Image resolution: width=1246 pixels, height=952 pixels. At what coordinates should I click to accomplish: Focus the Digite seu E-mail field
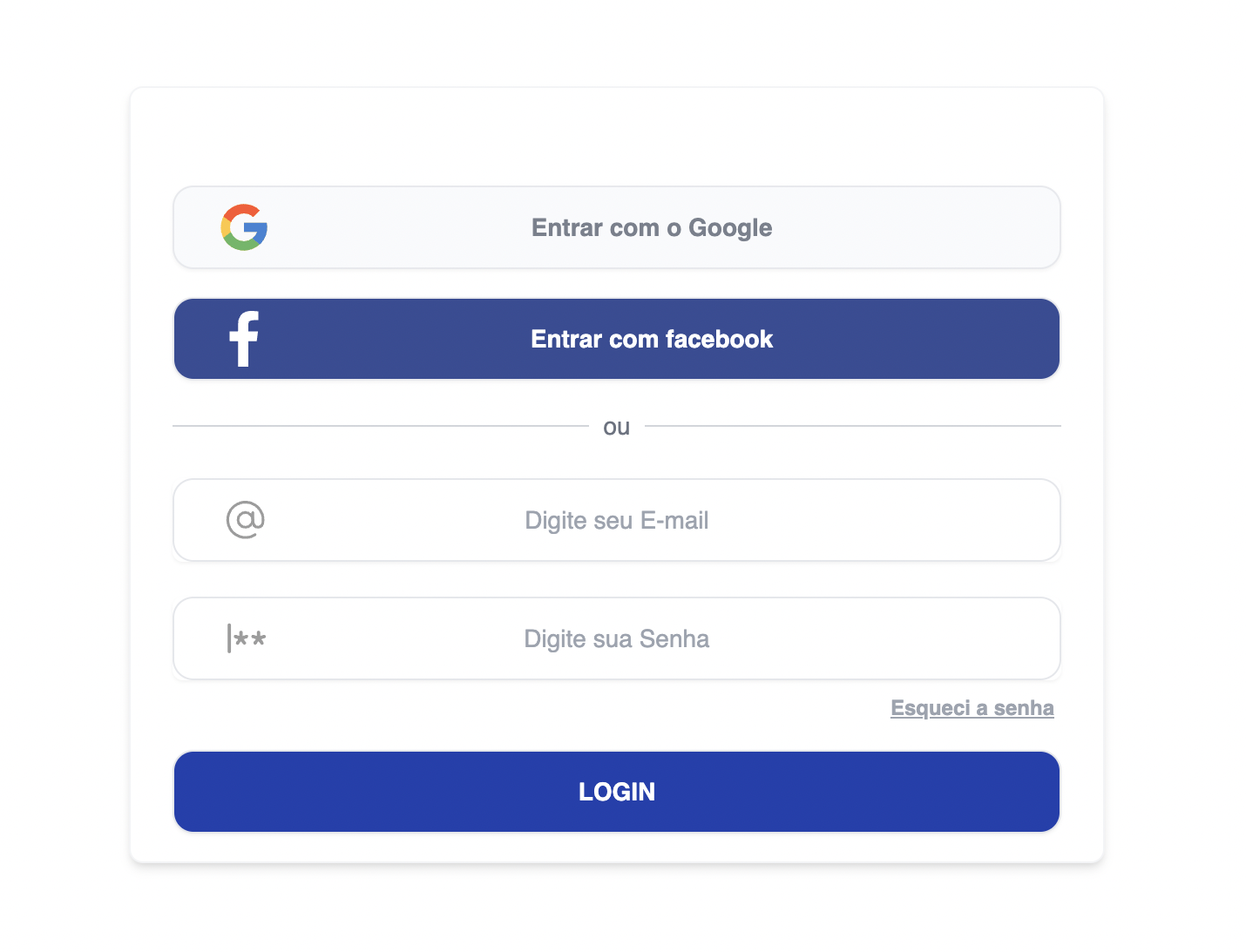[617, 520]
